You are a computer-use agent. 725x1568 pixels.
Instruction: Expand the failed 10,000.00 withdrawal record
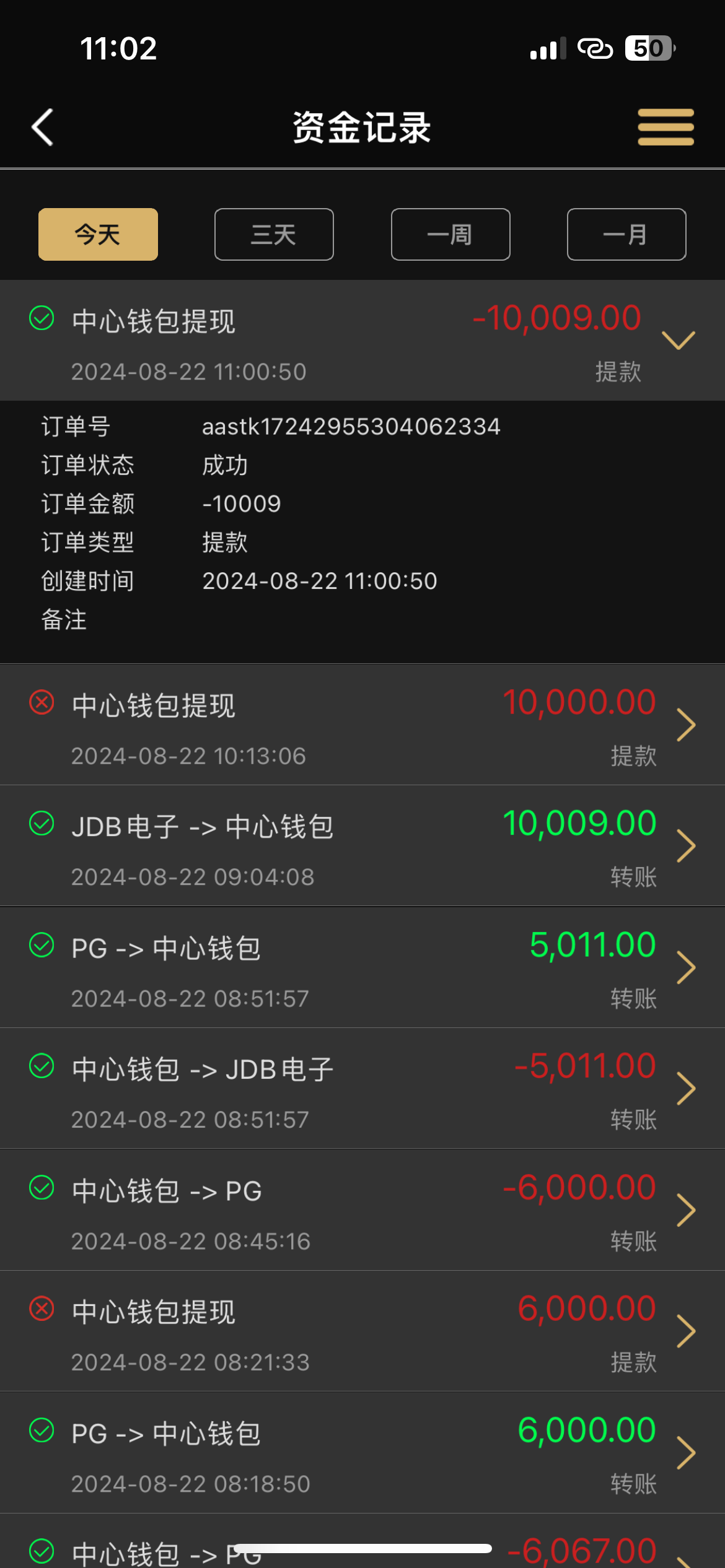[685, 725]
